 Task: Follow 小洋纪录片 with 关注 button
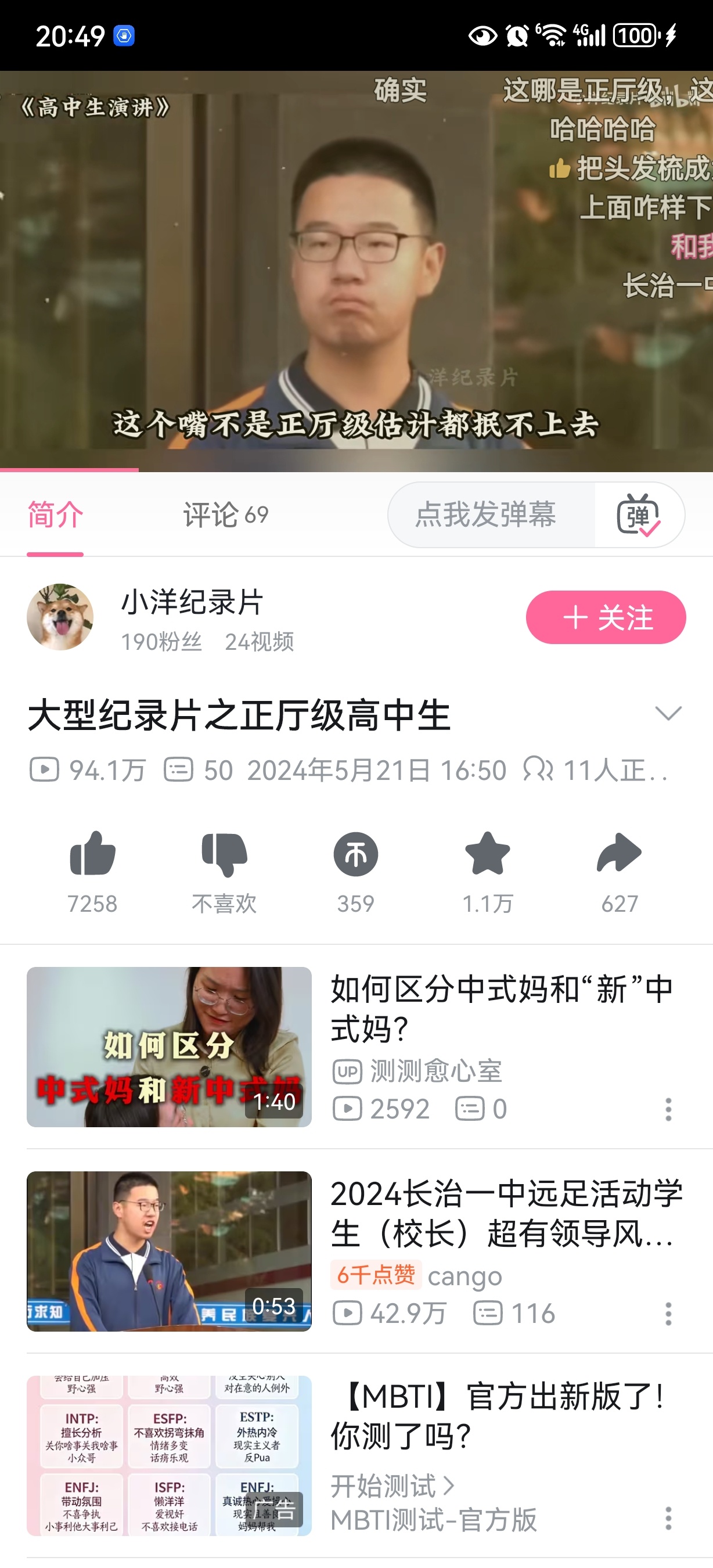pyautogui.click(x=606, y=617)
